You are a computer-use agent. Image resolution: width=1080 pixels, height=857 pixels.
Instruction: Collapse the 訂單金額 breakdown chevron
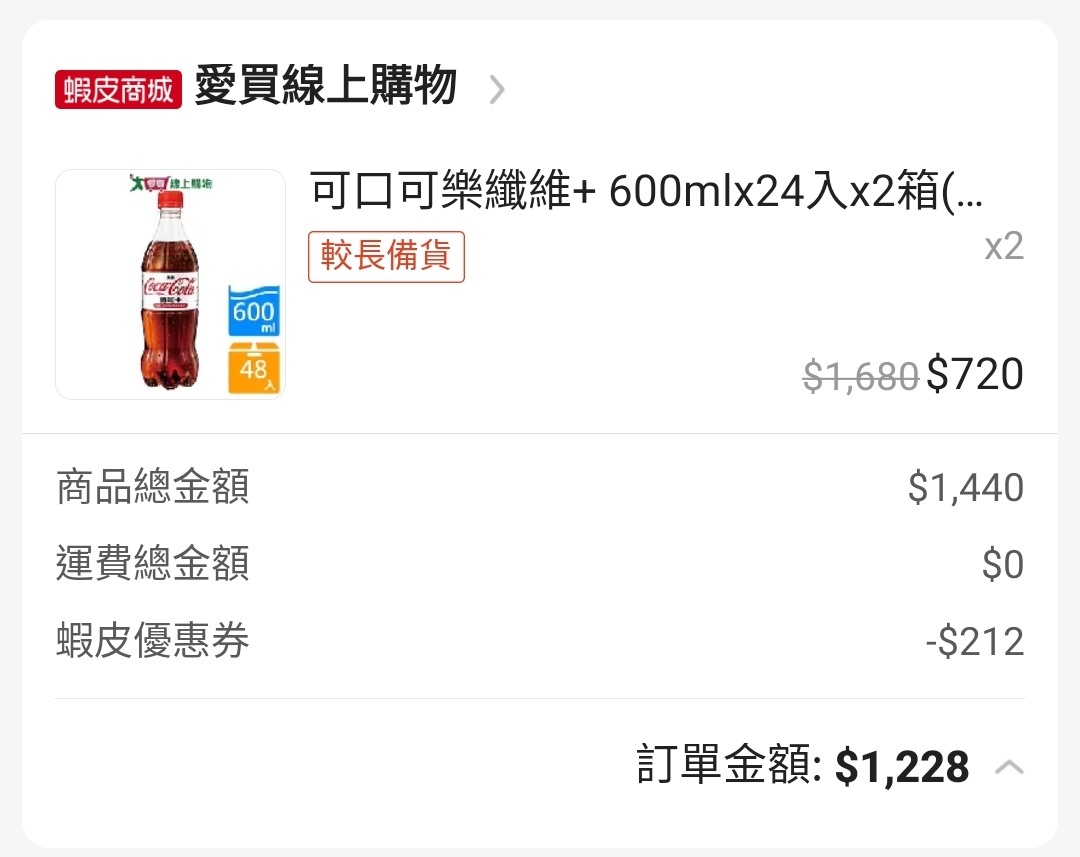[1009, 767]
